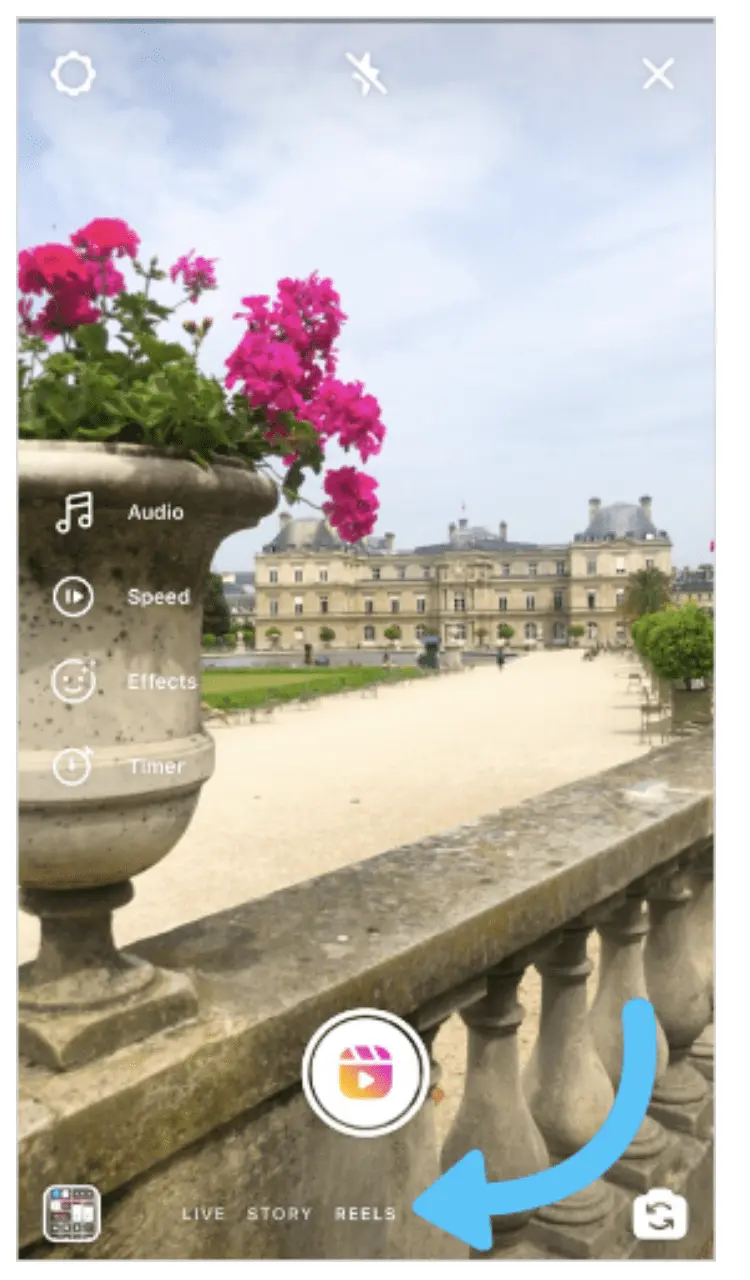
Task: Open the gallery thumbnail
Action: click(72, 1213)
